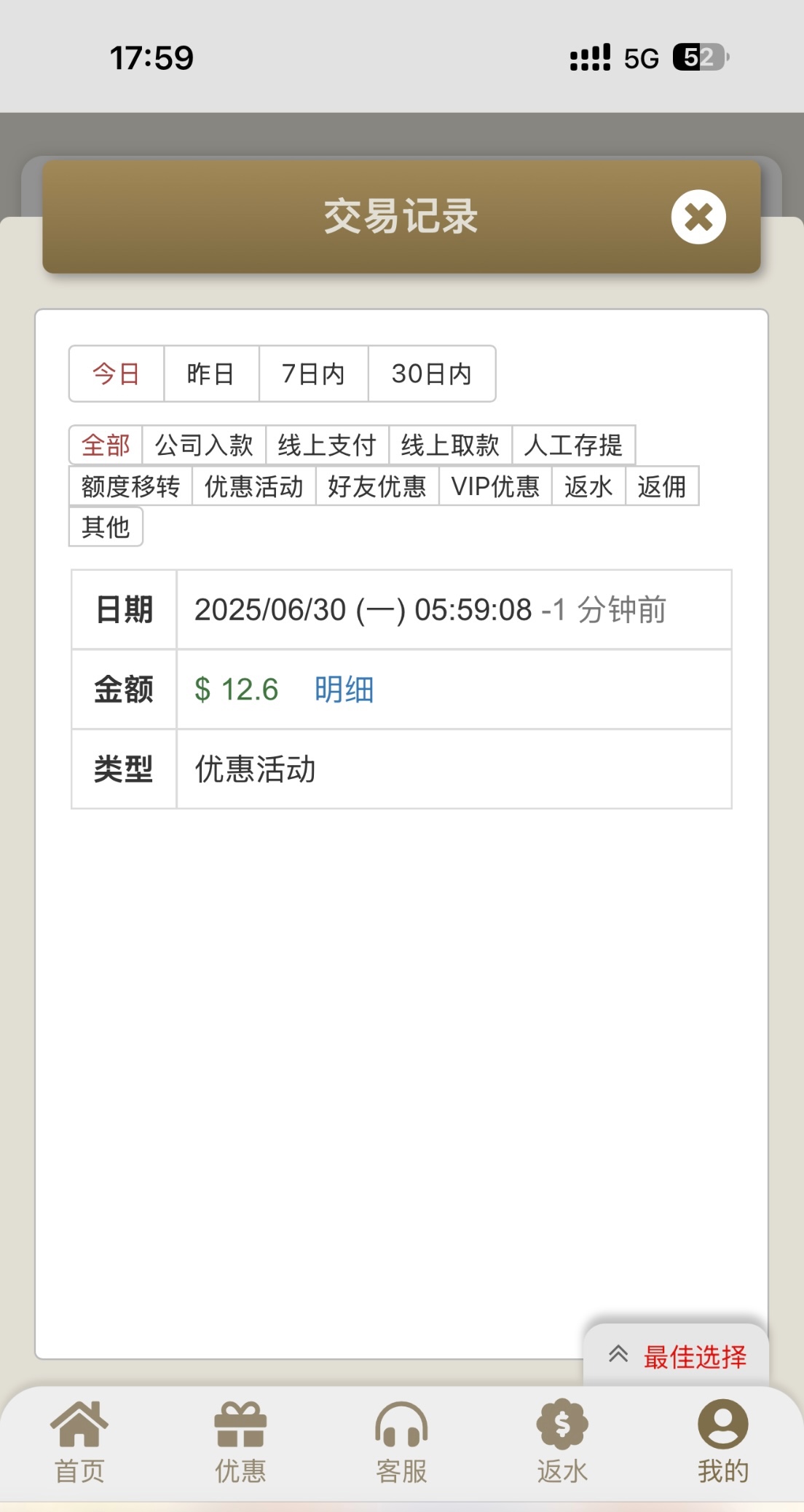Filter records by 返佣
The width and height of the screenshot is (804, 1512).
pos(661,486)
